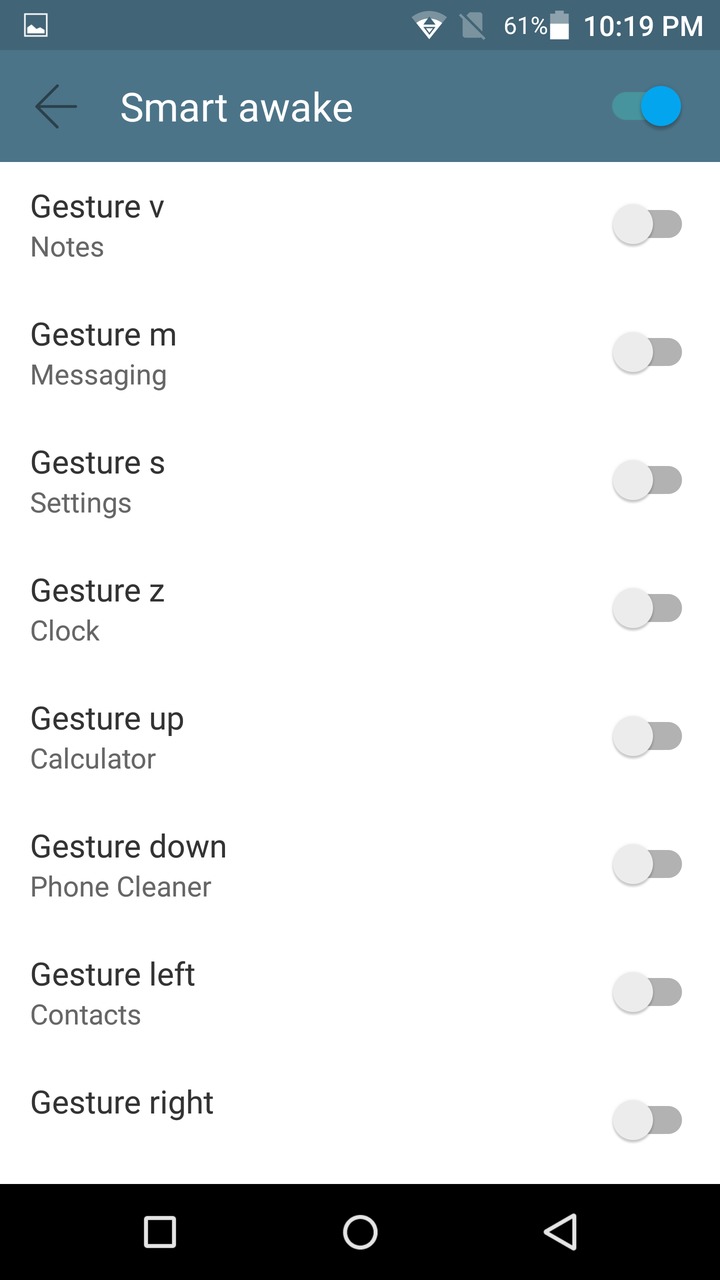The image size is (720, 1280).
Task: Go back from Smart awake
Action: [56, 107]
